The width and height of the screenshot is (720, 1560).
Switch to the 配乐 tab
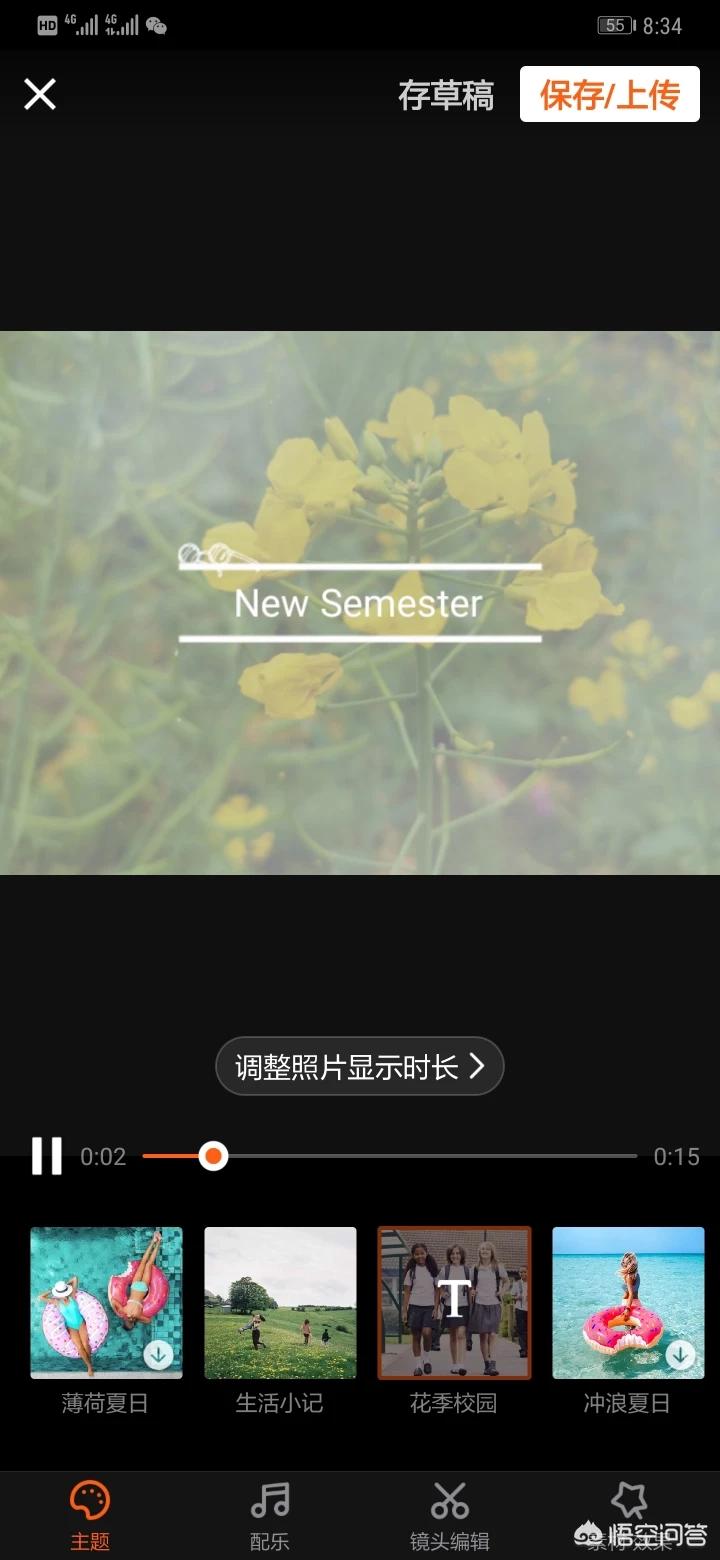click(270, 1515)
